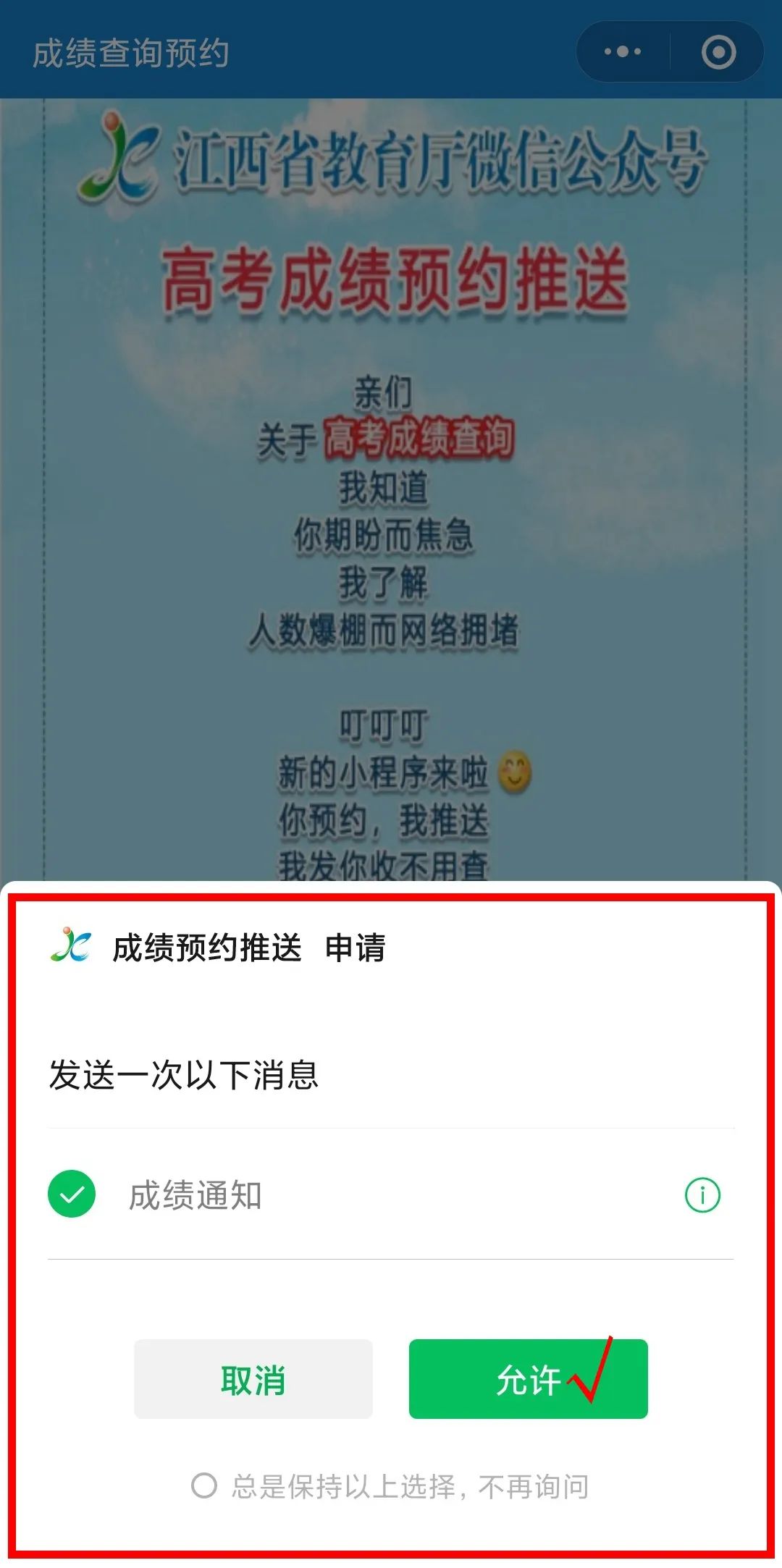Viewport: 782px width, 1568px height.
Task: Tap 允许 to allow the subscription message
Action: [x=528, y=1379]
